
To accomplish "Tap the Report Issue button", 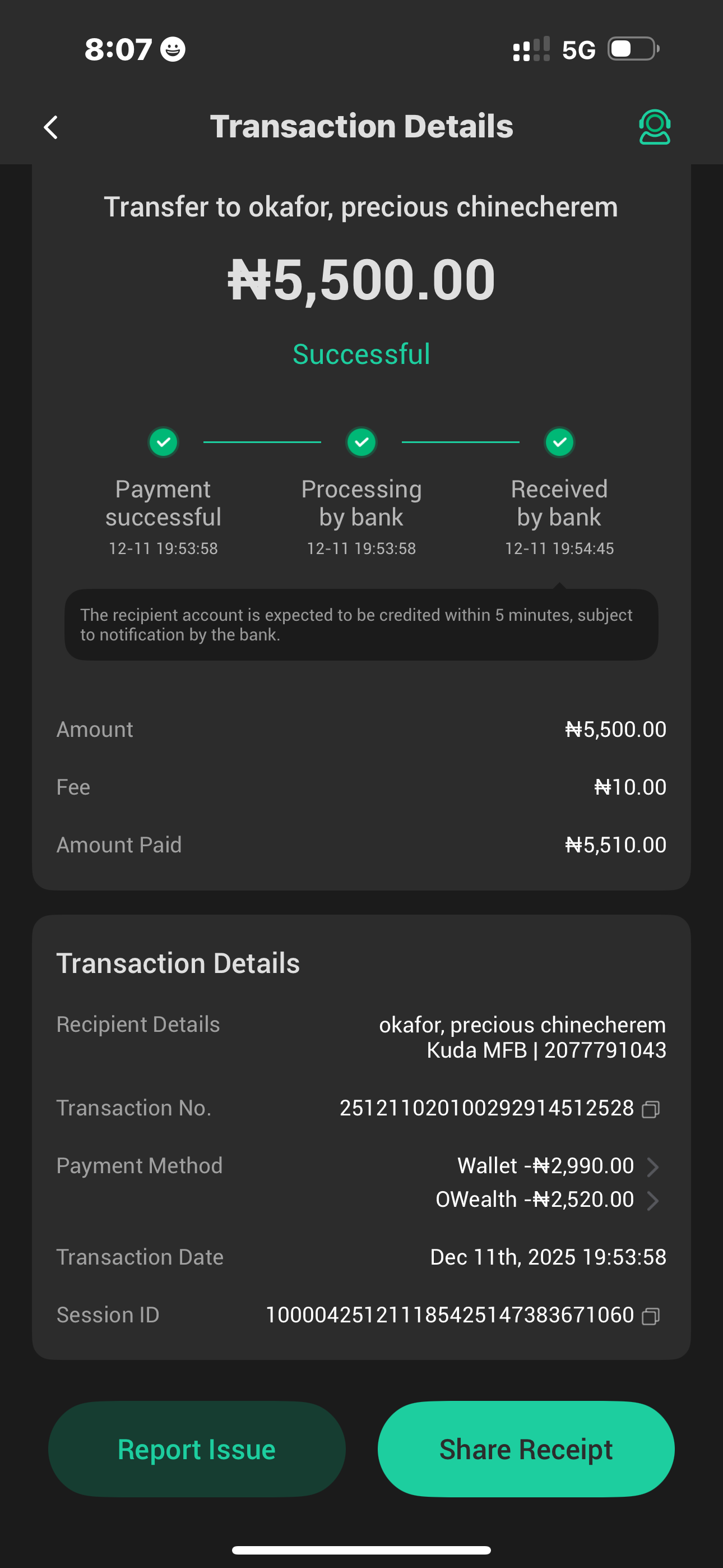I will tap(197, 1449).
